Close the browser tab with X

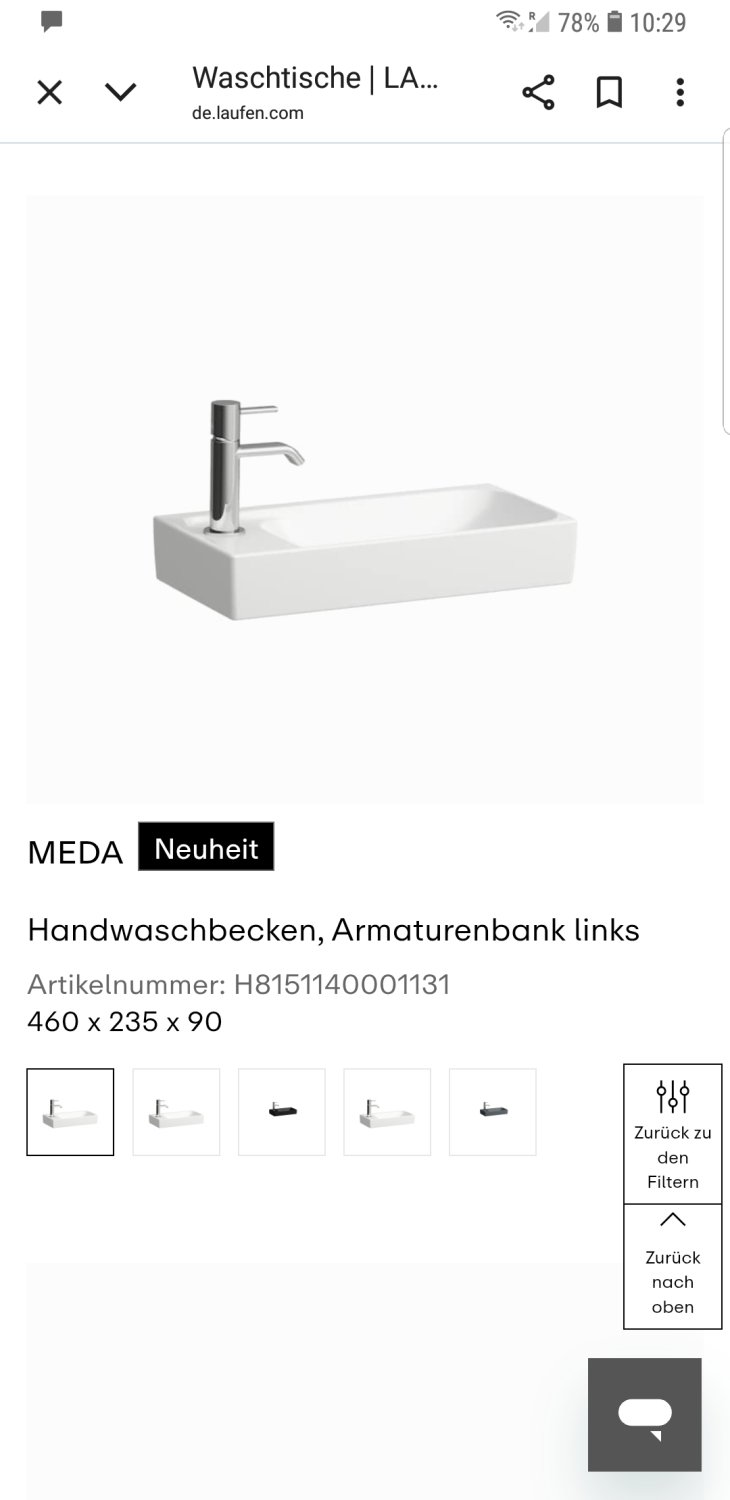pos(49,93)
